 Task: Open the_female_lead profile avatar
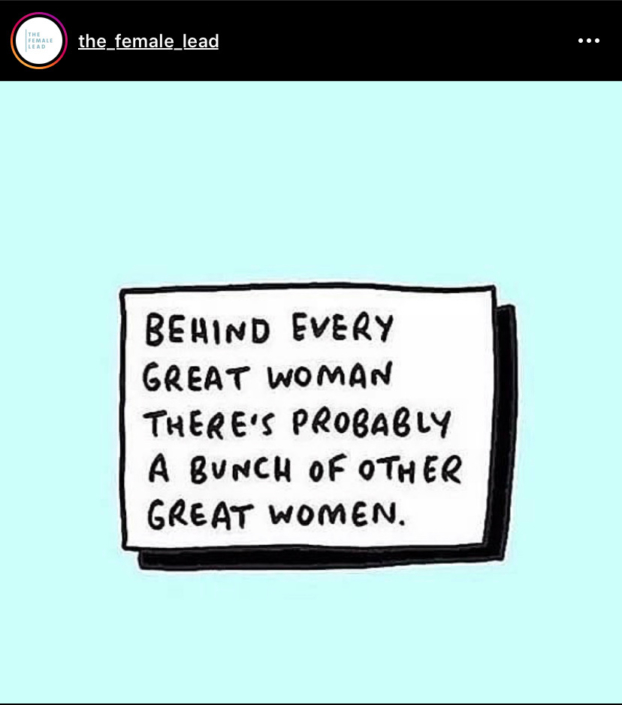pos(38,41)
